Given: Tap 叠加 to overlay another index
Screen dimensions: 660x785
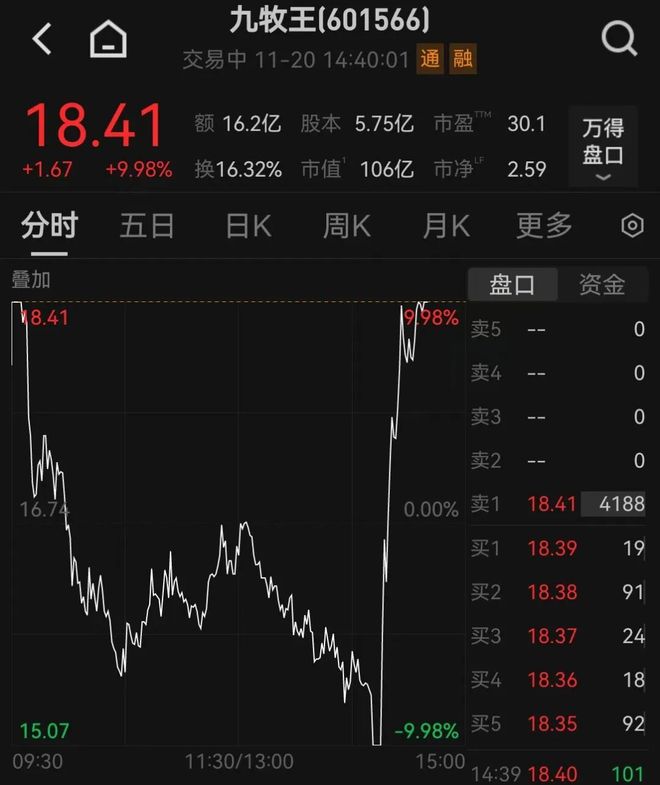Looking at the screenshot, I should (30, 280).
